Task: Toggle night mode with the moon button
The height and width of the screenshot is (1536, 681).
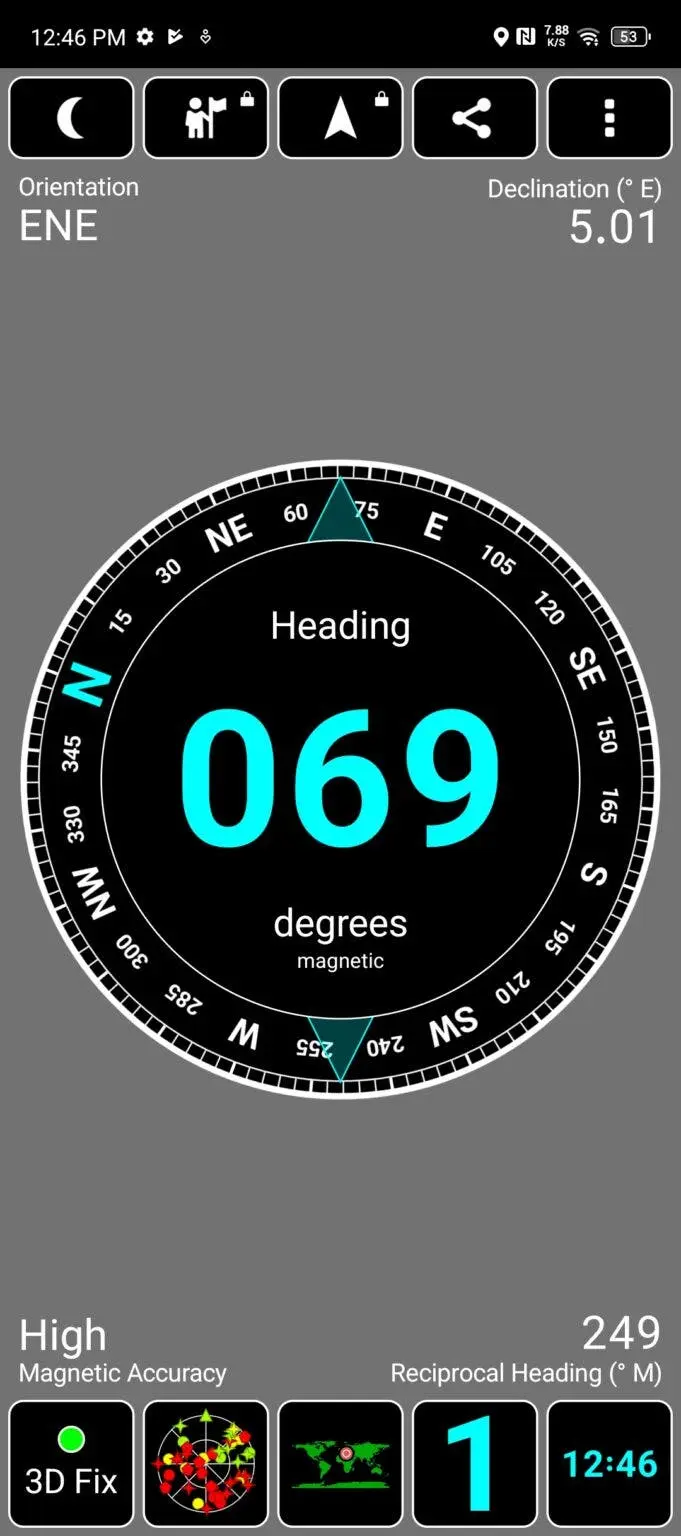Action: 71,118
